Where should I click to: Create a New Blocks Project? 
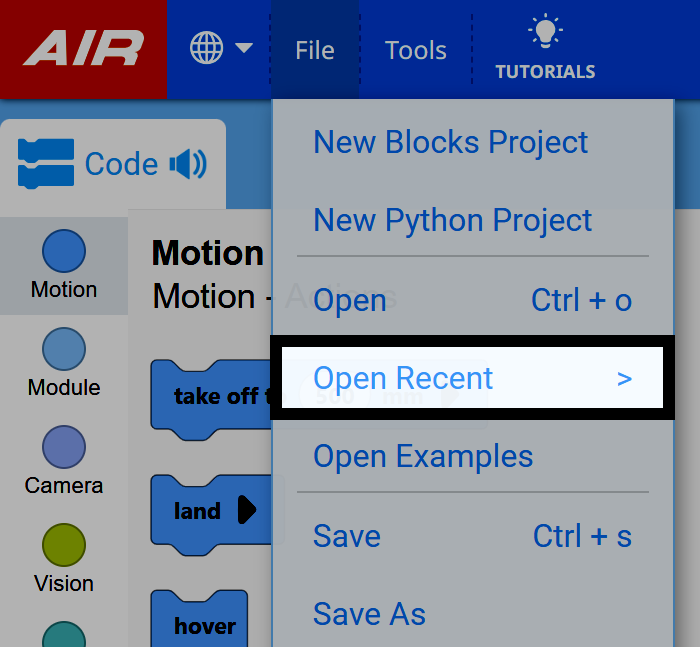tap(451, 142)
